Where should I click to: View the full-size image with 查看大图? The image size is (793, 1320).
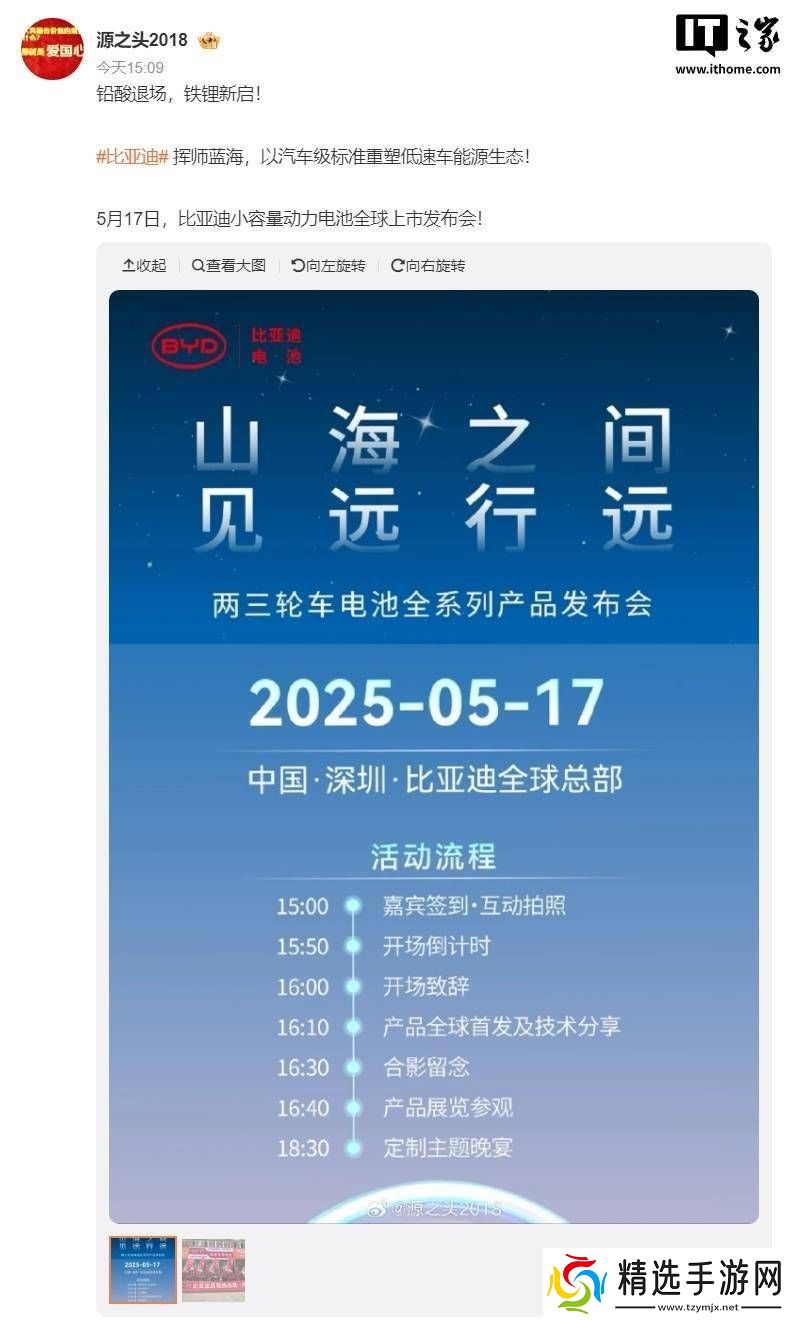pyautogui.click(x=228, y=266)
